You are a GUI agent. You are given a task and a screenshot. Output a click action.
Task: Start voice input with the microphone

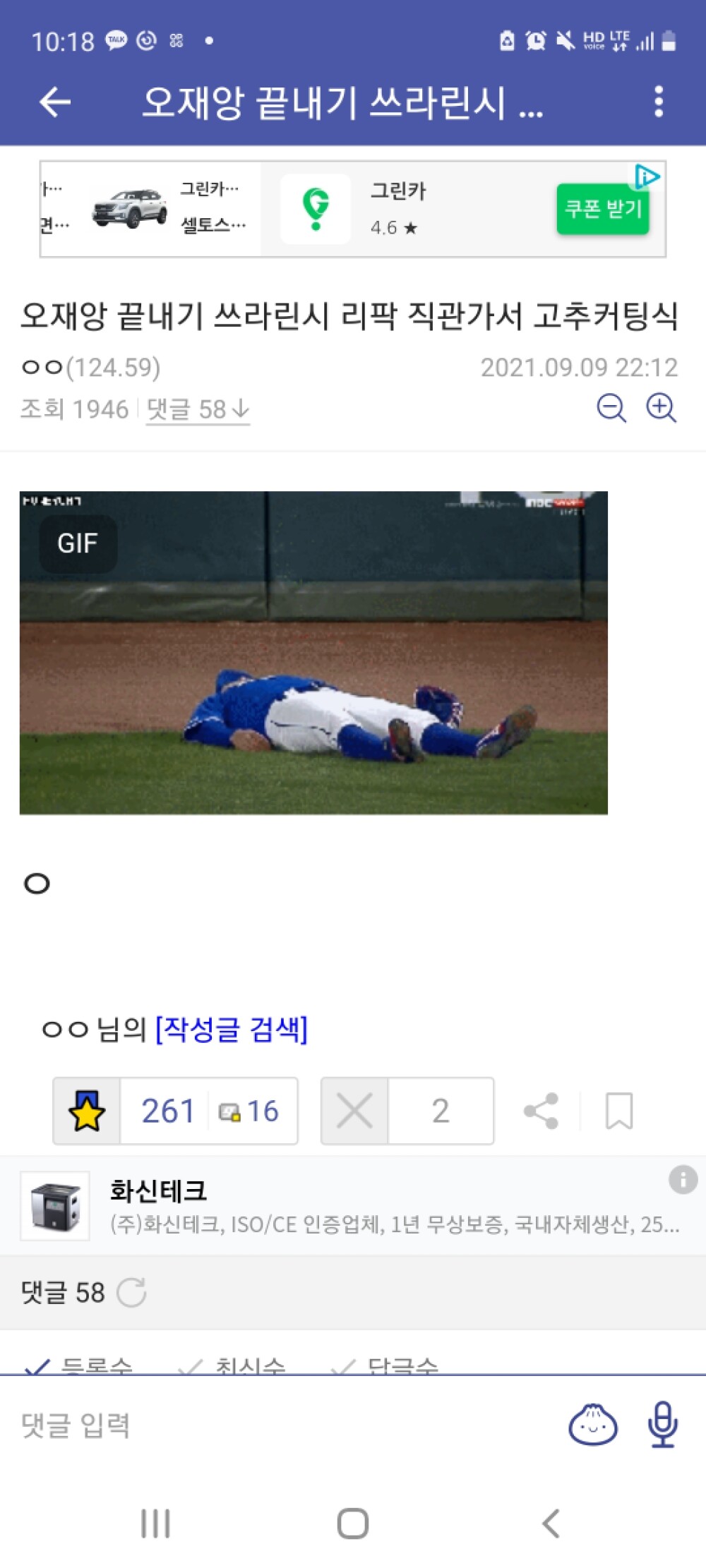(662, 1425)
